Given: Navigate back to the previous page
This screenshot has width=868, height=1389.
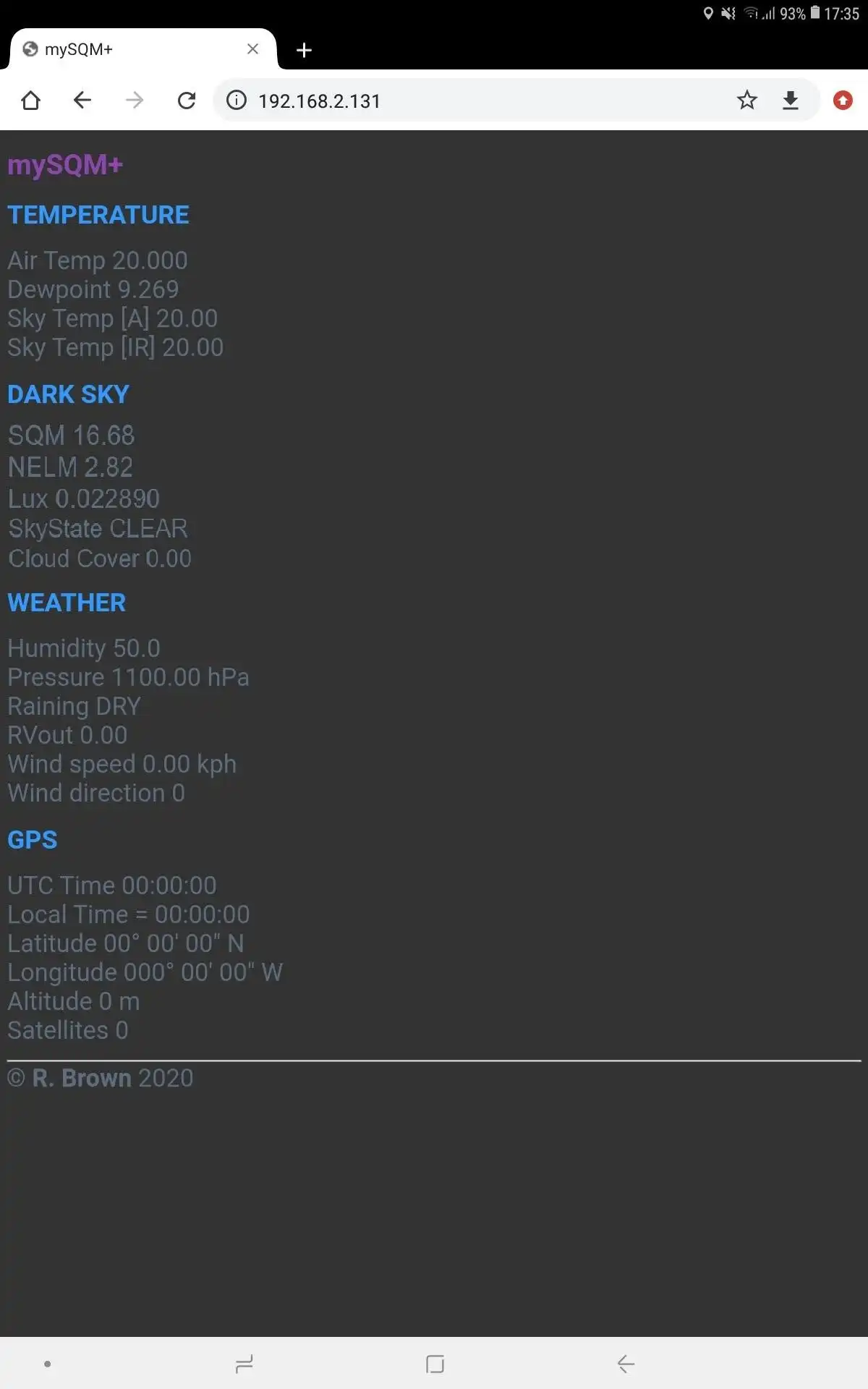Looking at the screenshot, I should 82,101.
